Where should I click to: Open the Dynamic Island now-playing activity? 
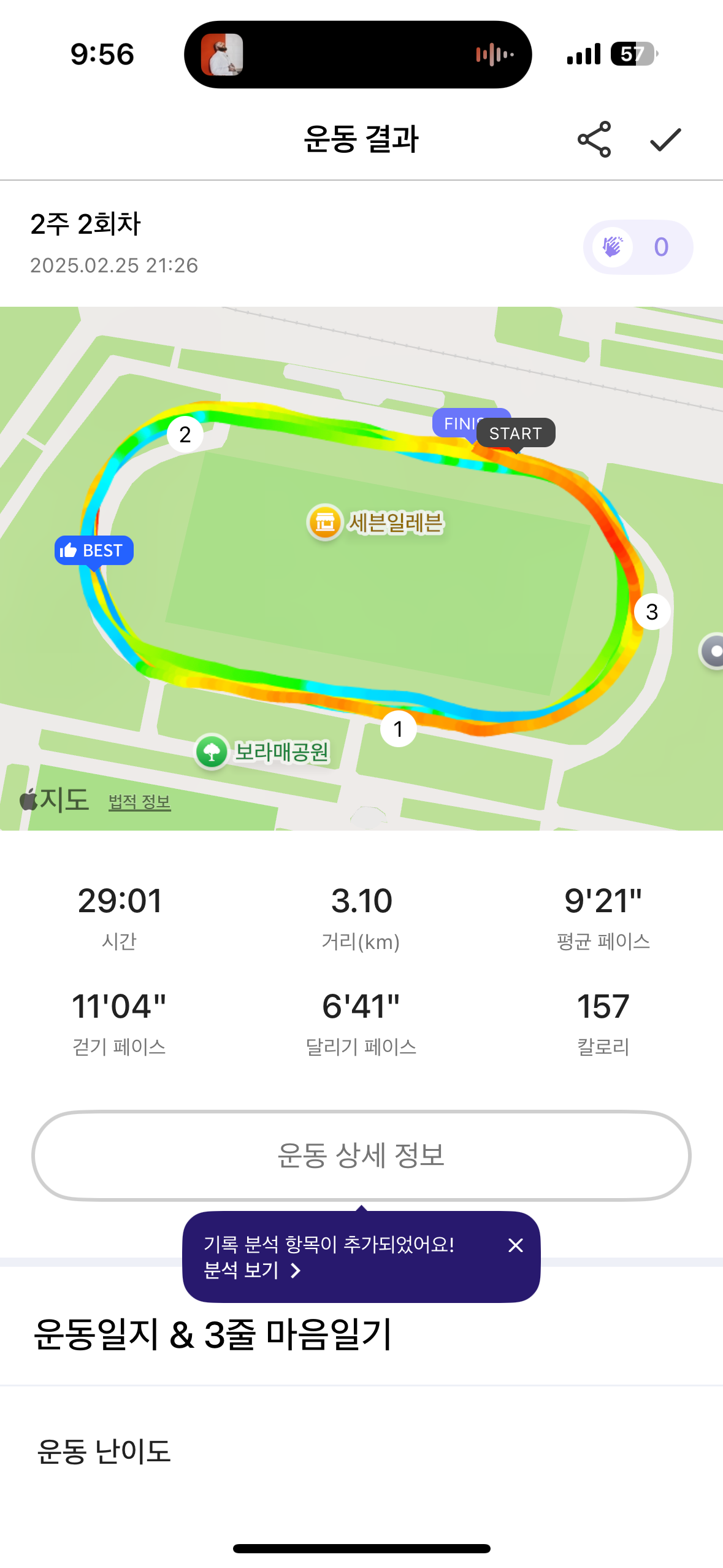tap(358, 55)
